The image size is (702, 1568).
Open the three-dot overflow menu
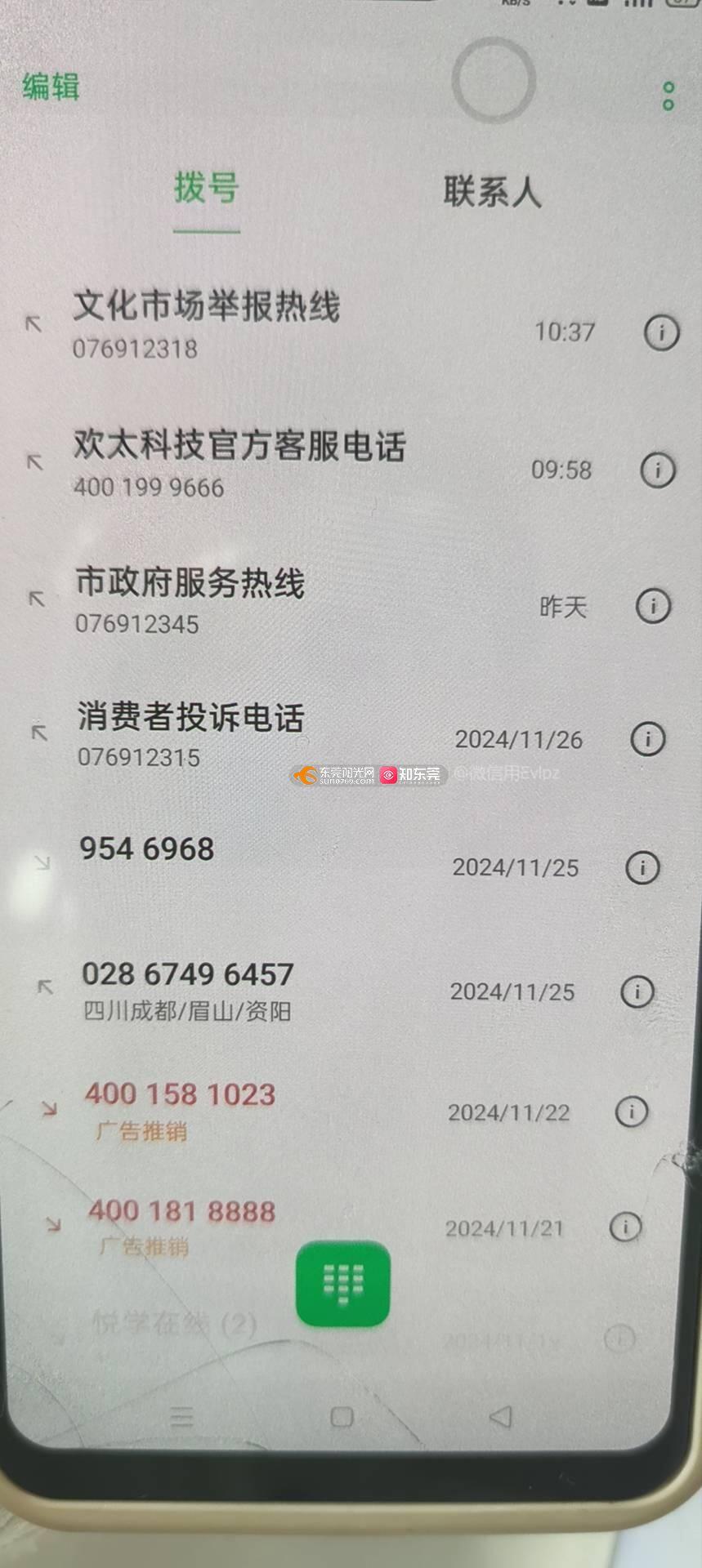coord(668,96)
